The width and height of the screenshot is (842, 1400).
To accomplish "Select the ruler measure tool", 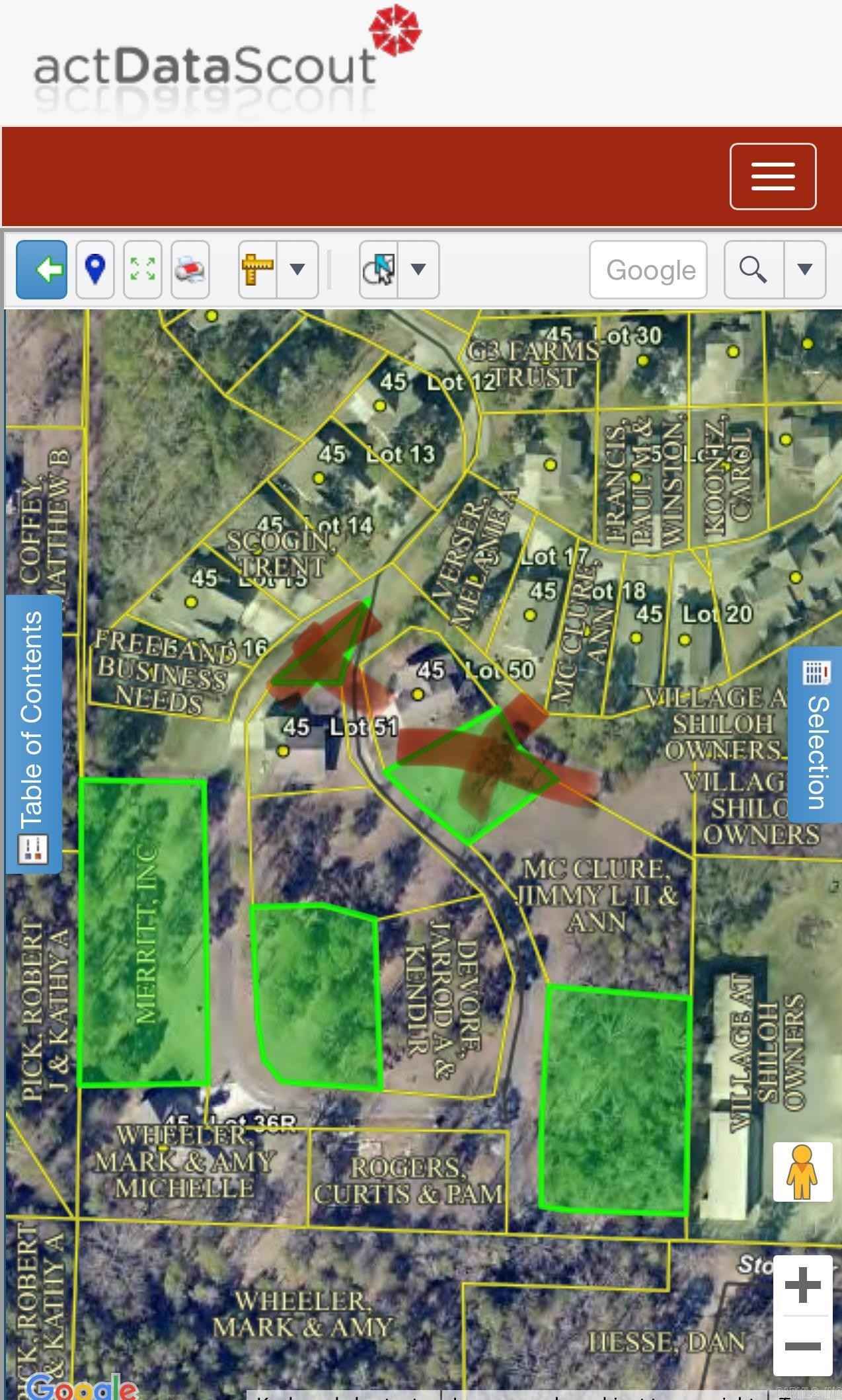I will click(x=258, y=269).
